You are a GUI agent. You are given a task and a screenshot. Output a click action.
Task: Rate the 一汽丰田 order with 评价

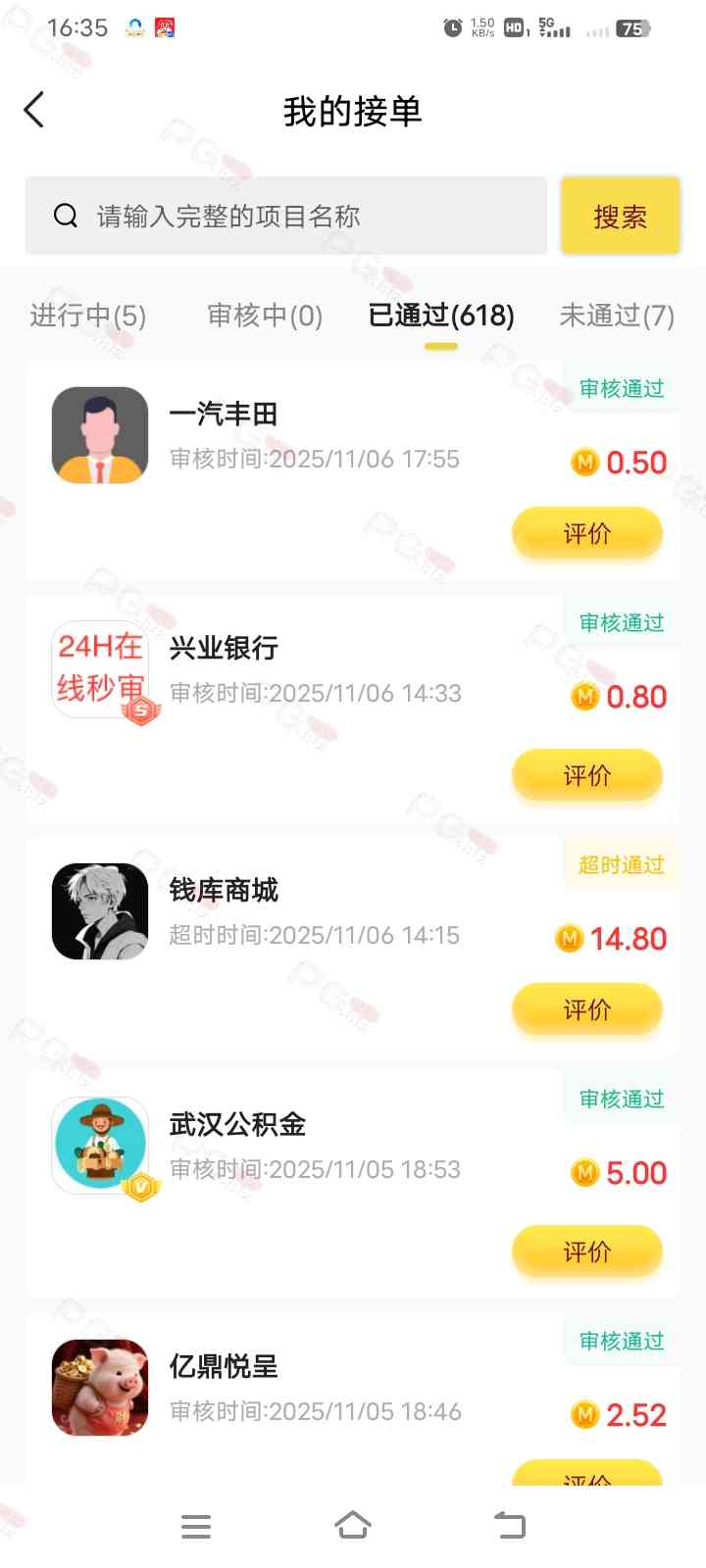click(586, 533)
